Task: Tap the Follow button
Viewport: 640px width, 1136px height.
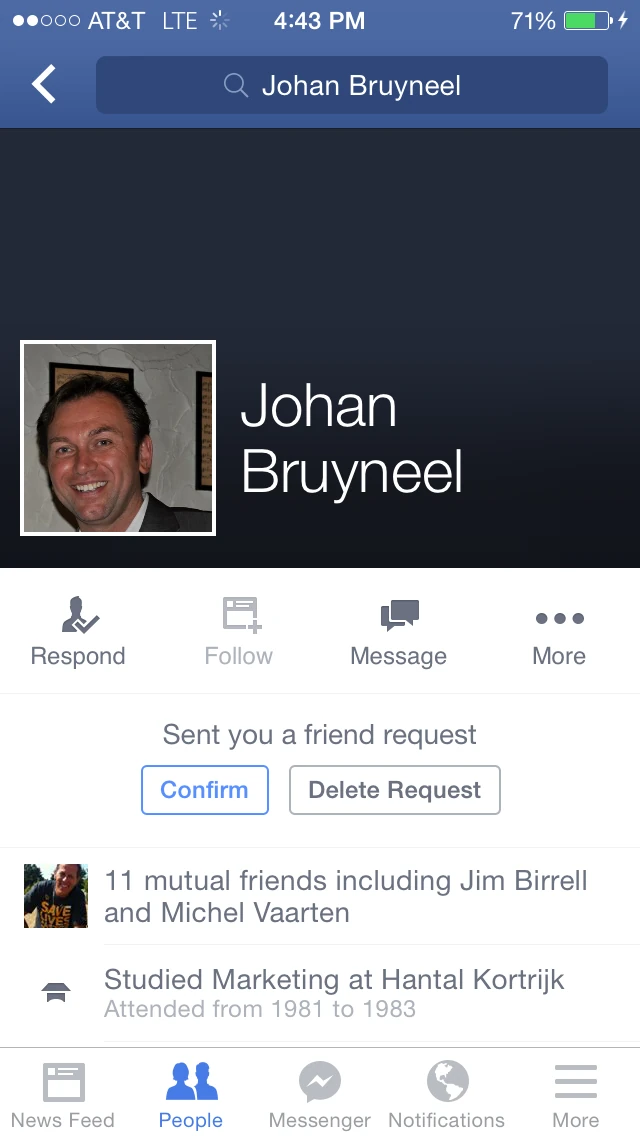Action: pos(238,632)
